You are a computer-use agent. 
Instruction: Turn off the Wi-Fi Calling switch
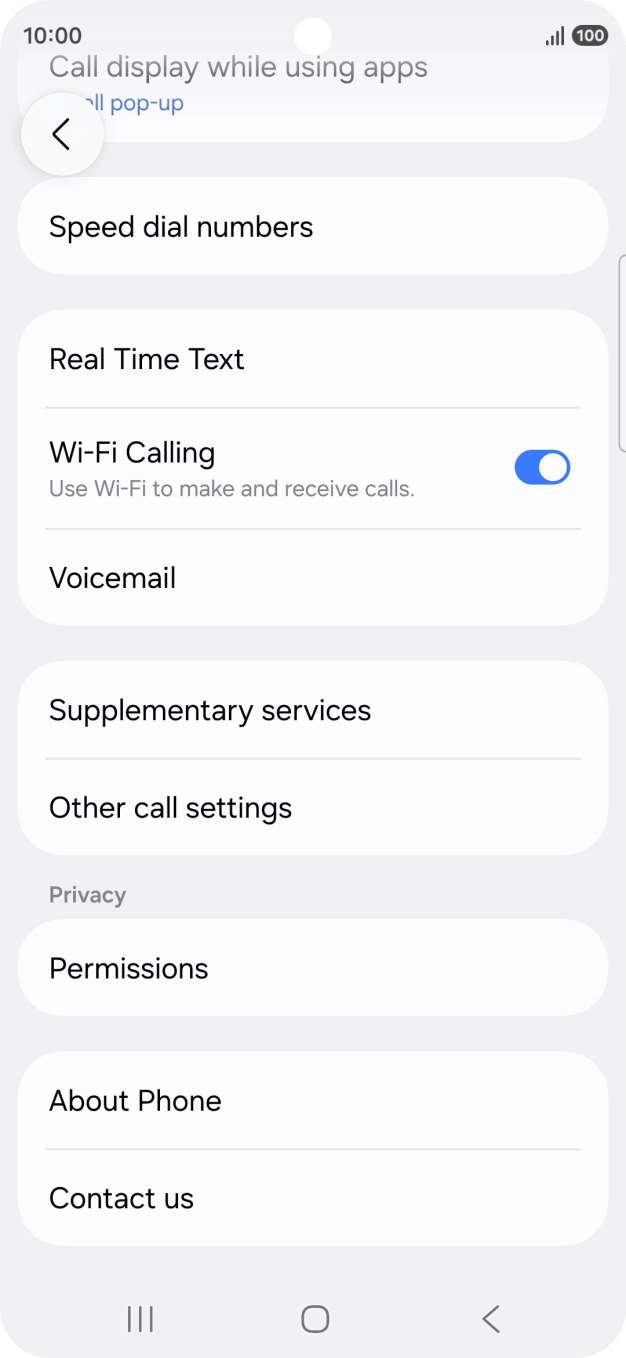pos(542,467)
